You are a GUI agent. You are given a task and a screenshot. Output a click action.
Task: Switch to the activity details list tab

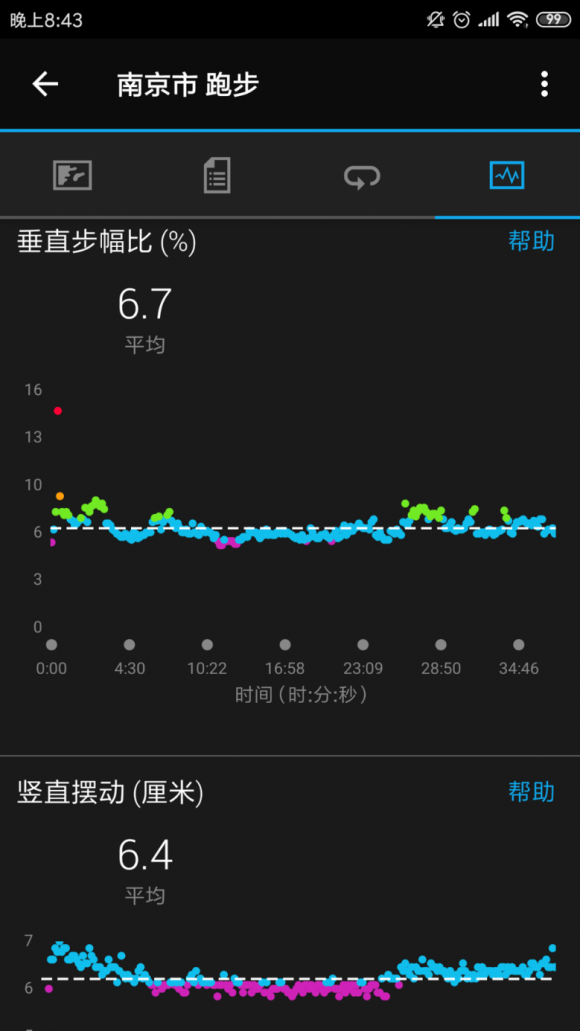[x=217, y=176]
